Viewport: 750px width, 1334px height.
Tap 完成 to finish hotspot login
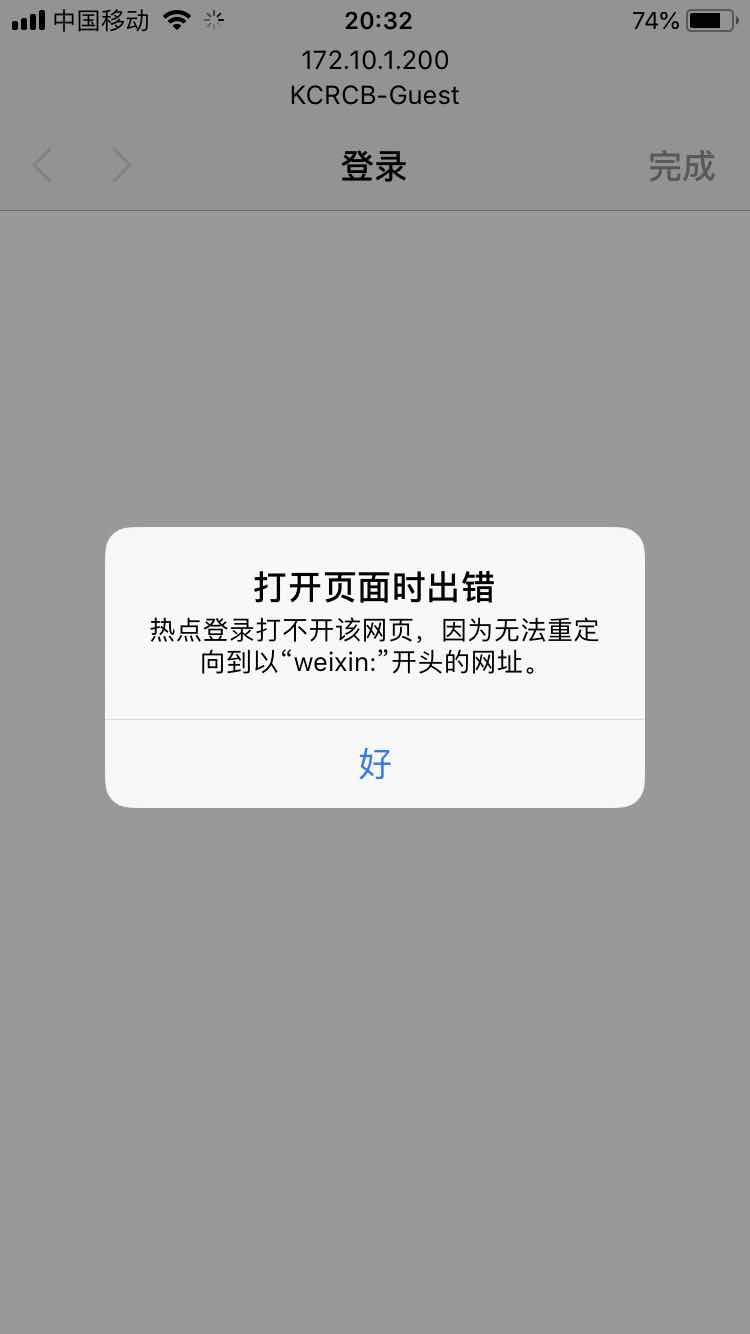681,166
